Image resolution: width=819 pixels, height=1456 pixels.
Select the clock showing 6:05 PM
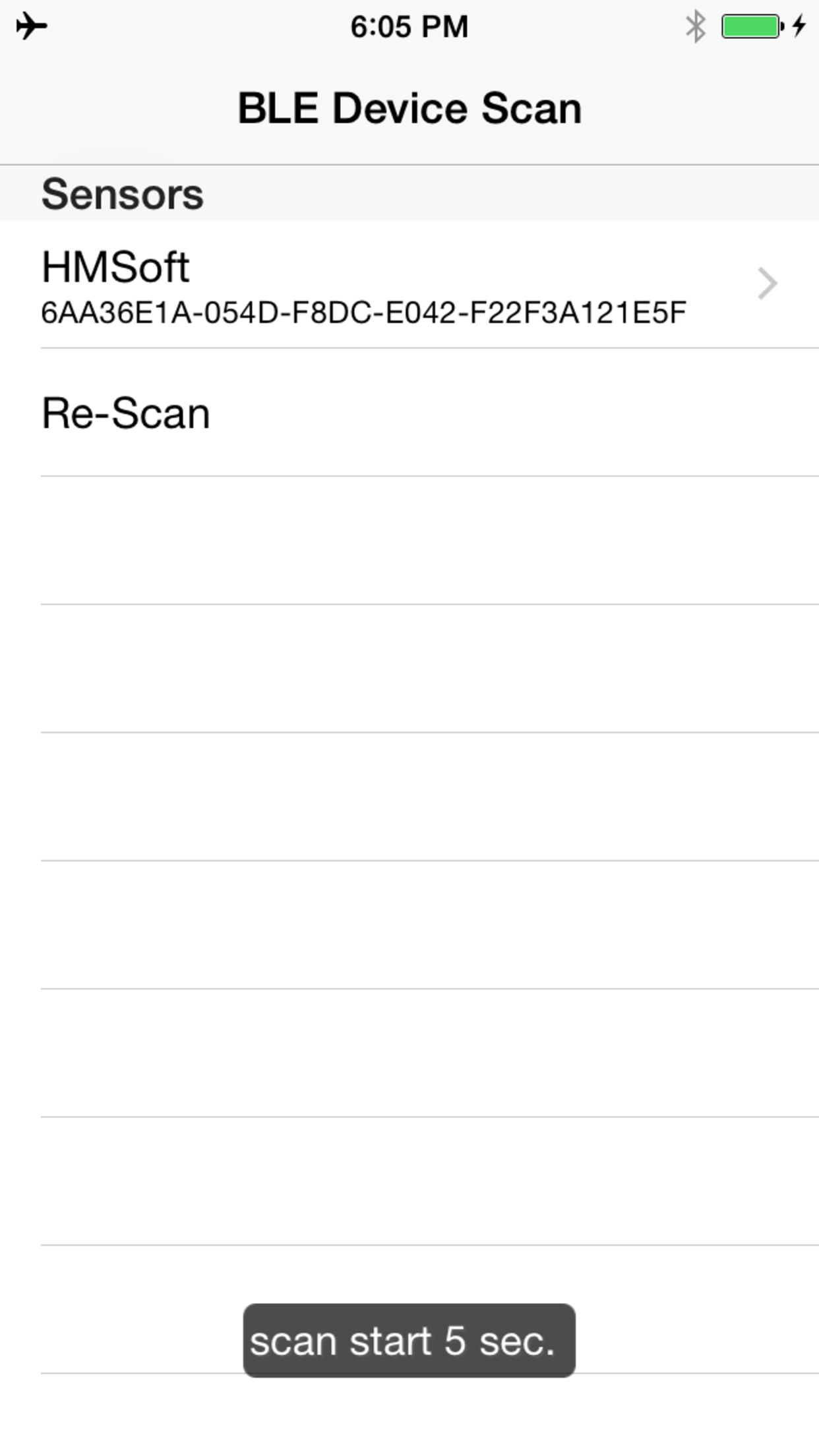[409, 26]
